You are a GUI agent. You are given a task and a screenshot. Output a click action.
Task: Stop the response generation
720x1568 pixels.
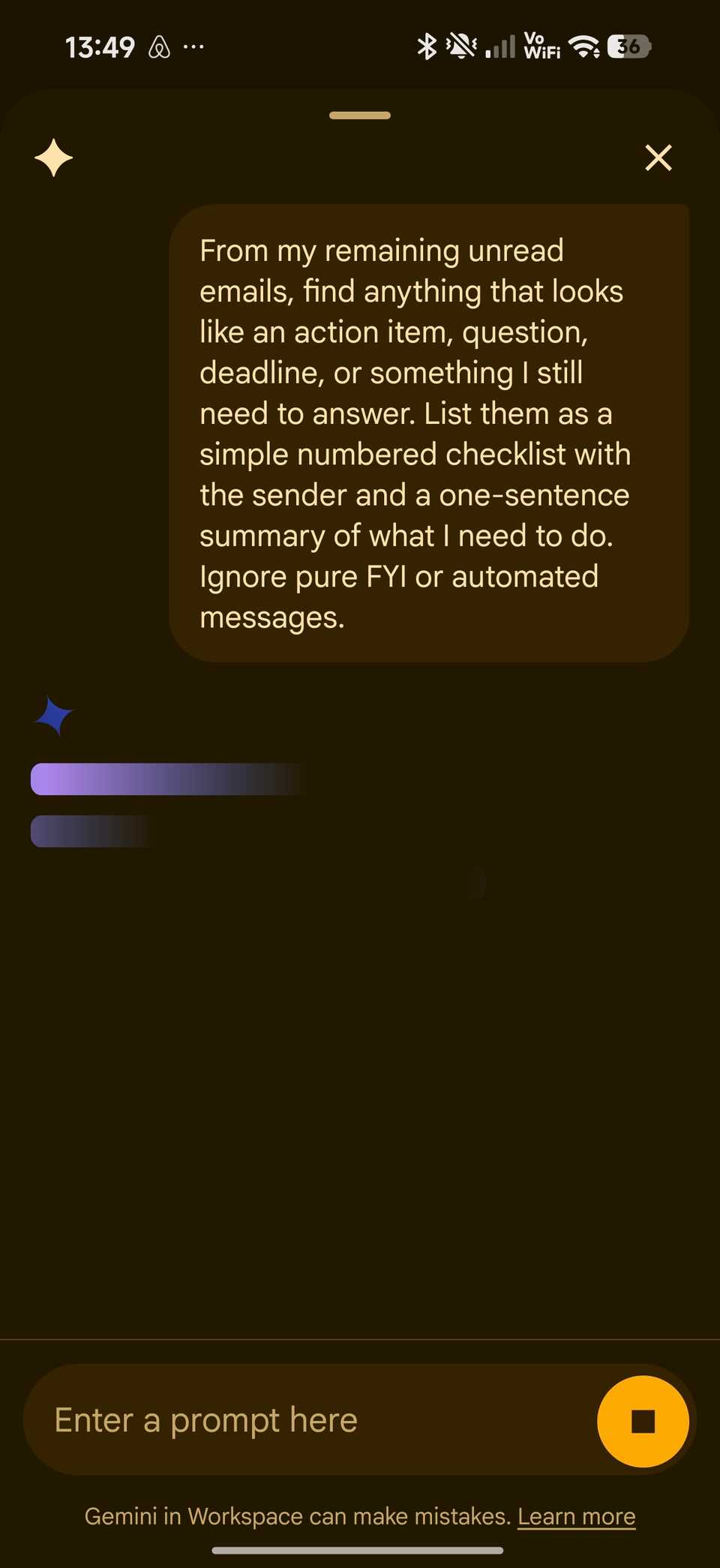[643, 1421]
